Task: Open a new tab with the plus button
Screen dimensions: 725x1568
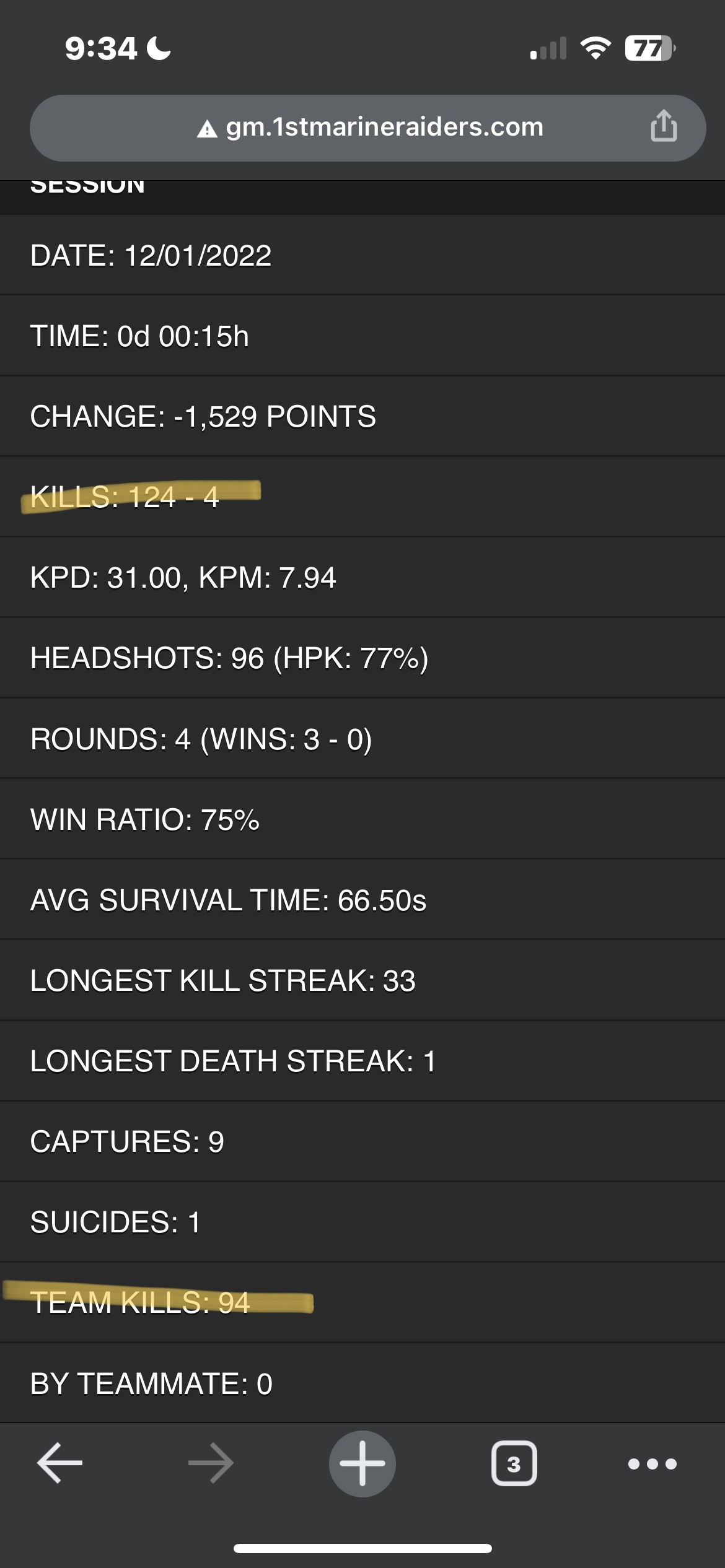Action: (362, 1463)
